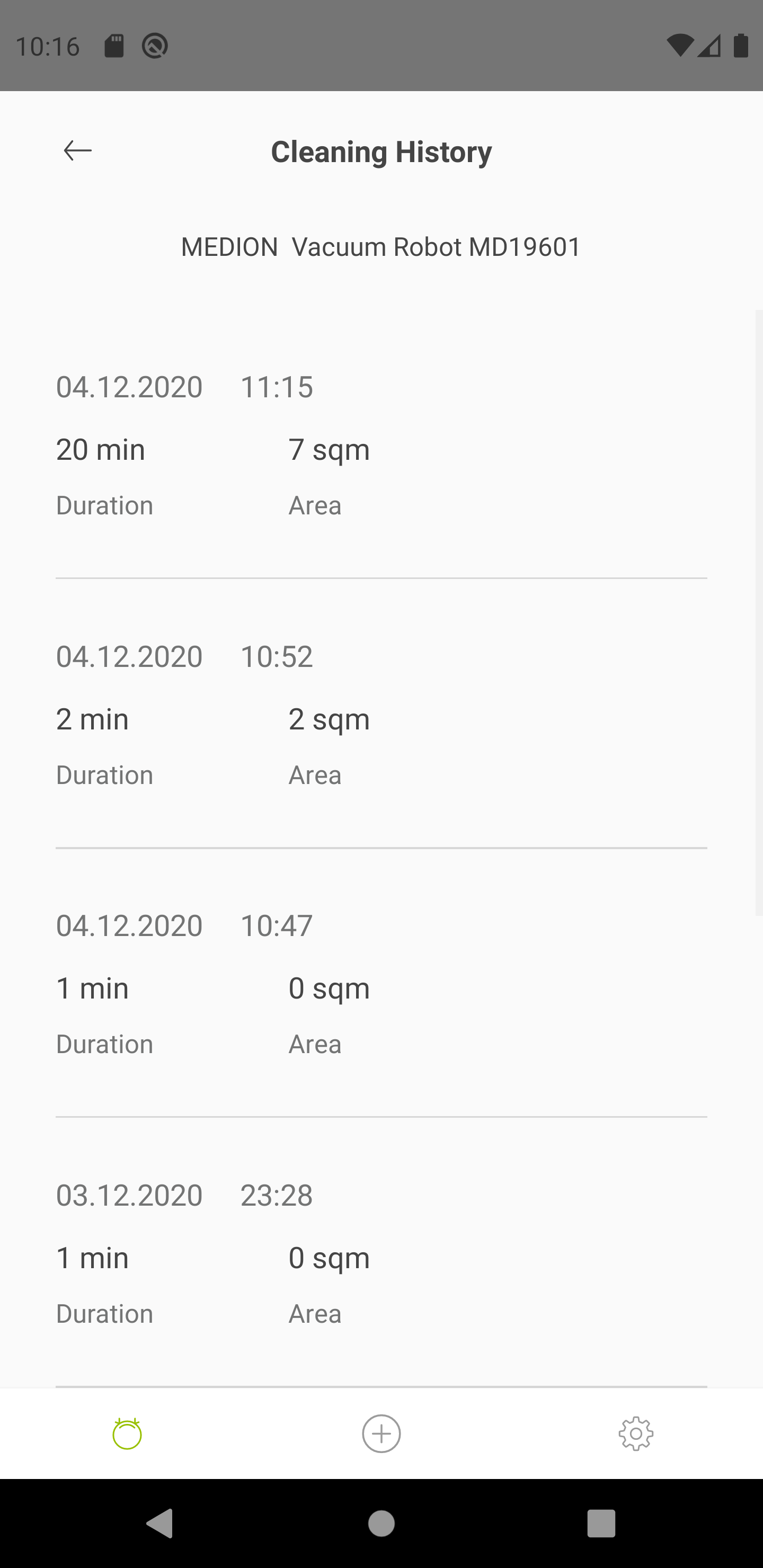Tap the system back button

(160, 1524)
